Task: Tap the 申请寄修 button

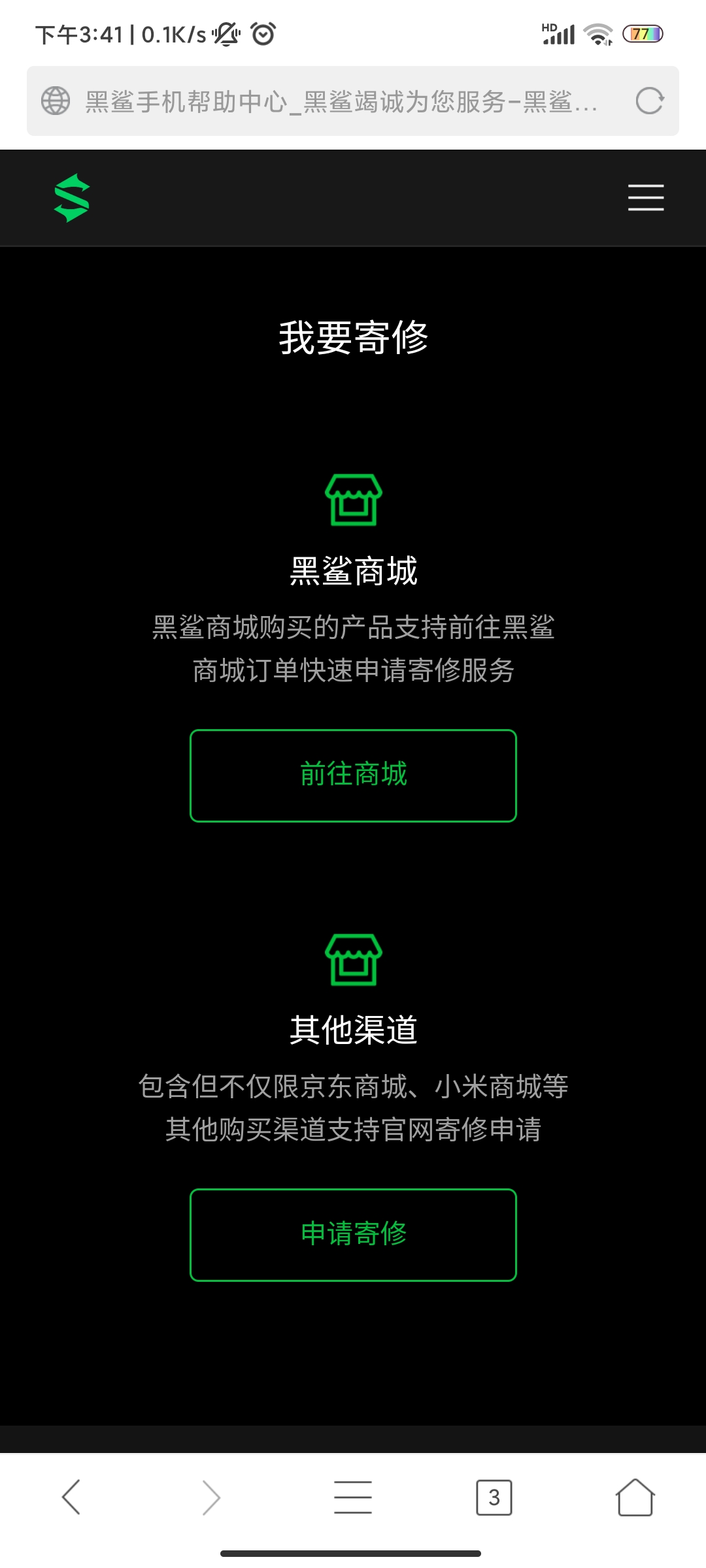Action: pos(353,1235)
